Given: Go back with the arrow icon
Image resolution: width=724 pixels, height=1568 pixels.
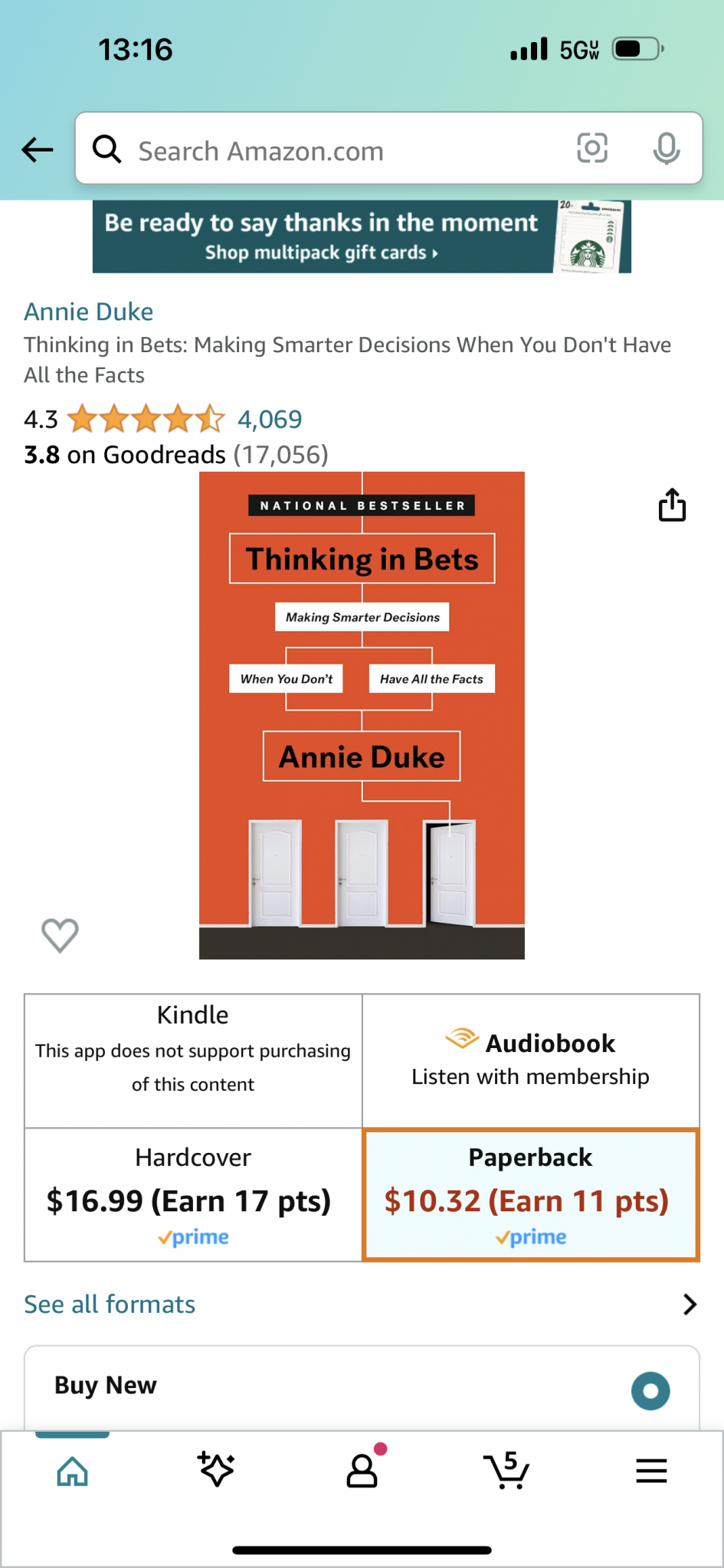Looking at the screenshot, I should tap(38, 149).
